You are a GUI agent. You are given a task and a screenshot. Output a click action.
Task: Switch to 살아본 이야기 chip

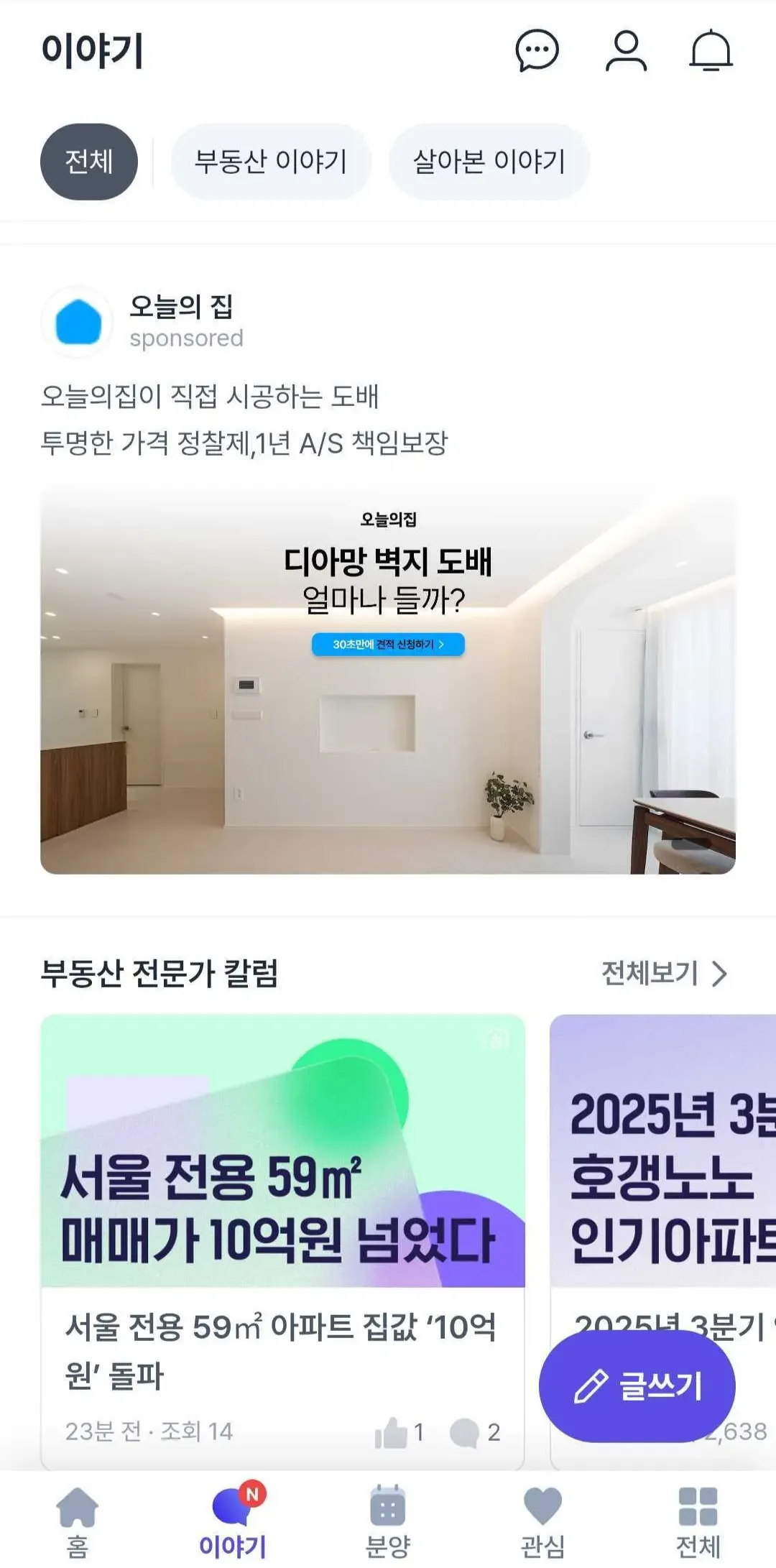[489, 162]
